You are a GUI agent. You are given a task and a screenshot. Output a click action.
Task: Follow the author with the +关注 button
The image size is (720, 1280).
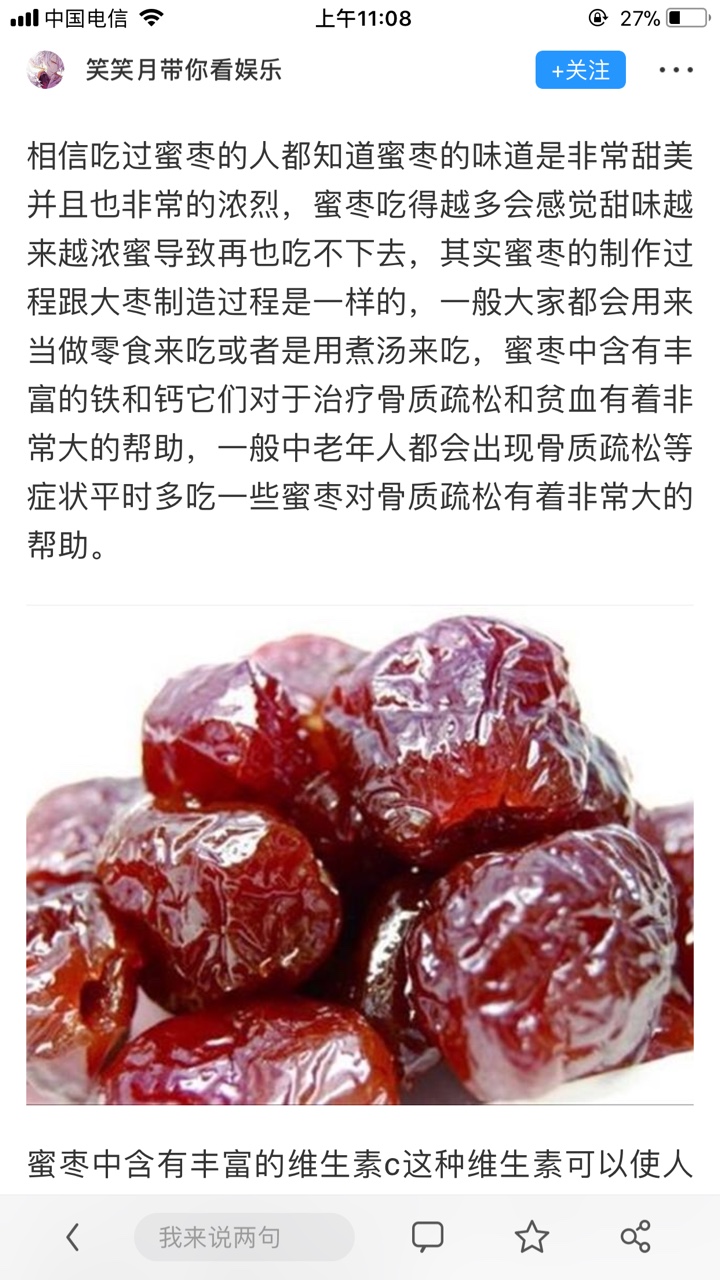click(x=581, y=70)
